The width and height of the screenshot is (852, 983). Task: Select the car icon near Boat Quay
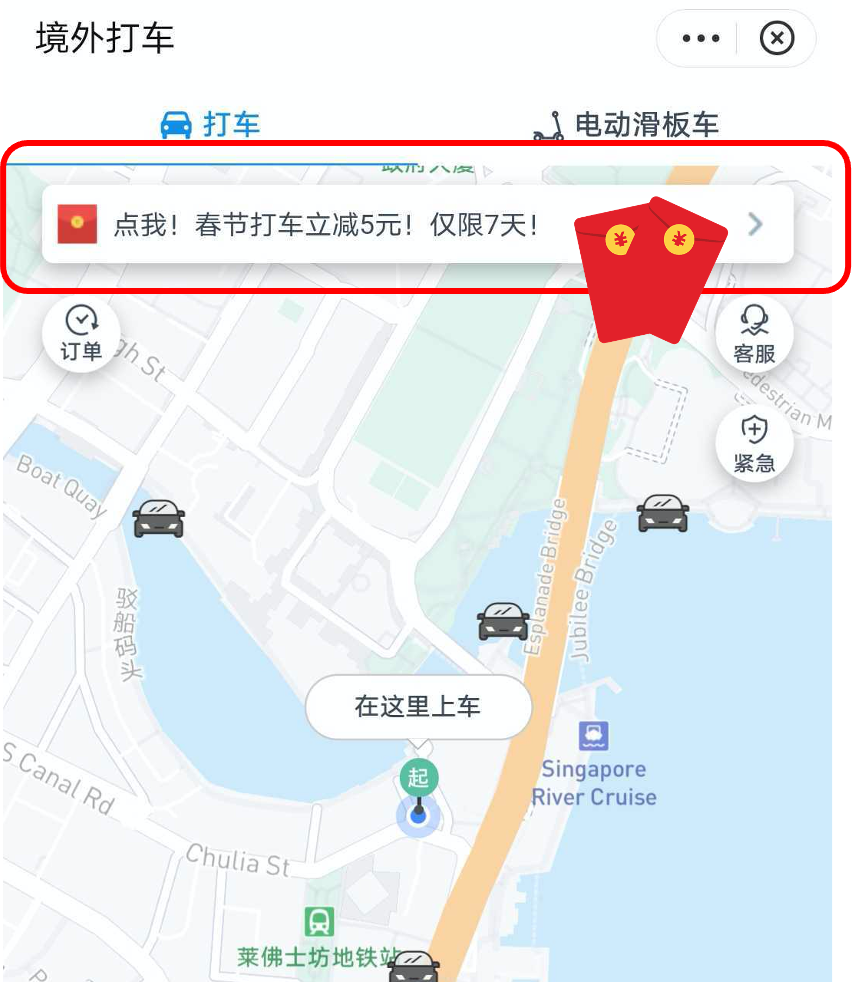157,518
